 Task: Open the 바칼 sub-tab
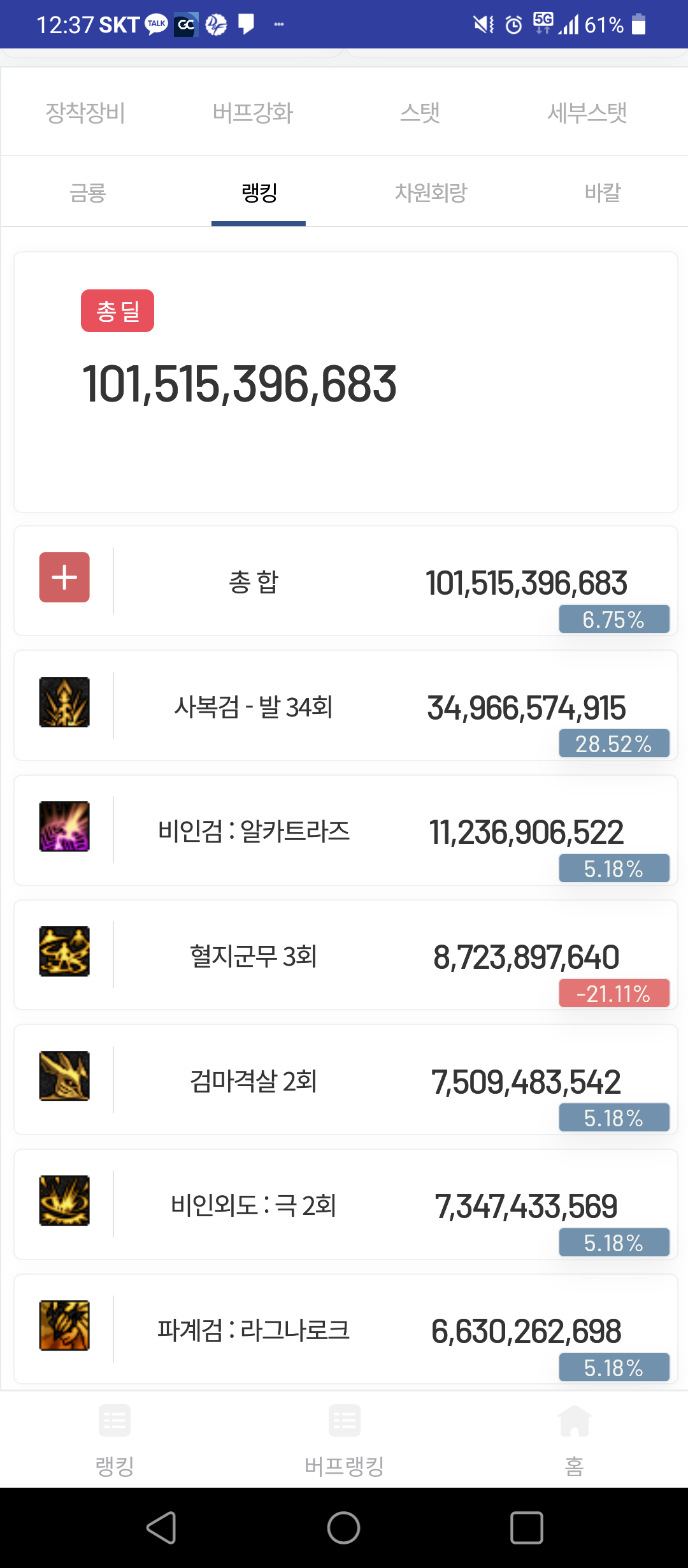602,192
